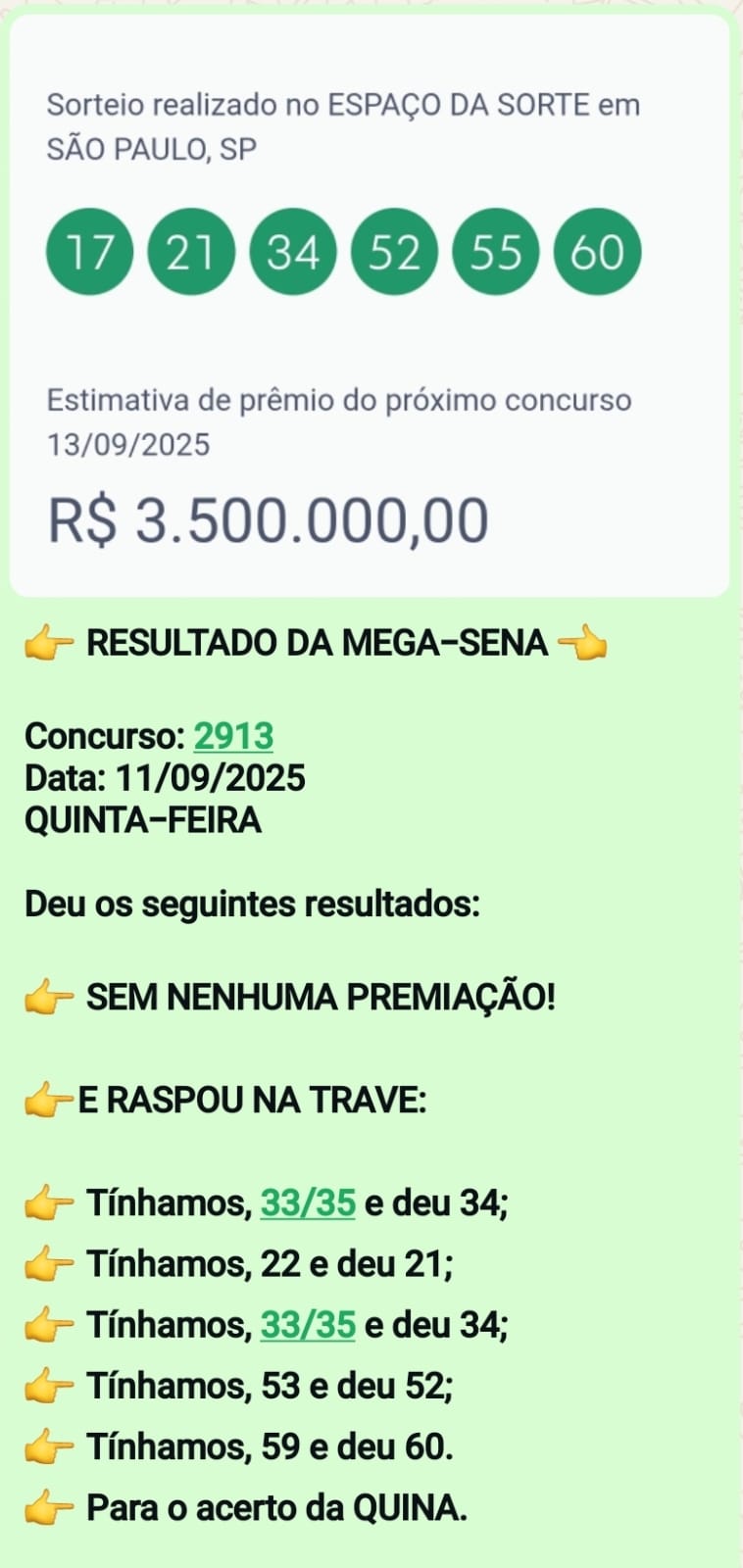Viewport: 743px width, 1568px height.
Task: Click the green circle showing 52
Action: pos(394,252)
